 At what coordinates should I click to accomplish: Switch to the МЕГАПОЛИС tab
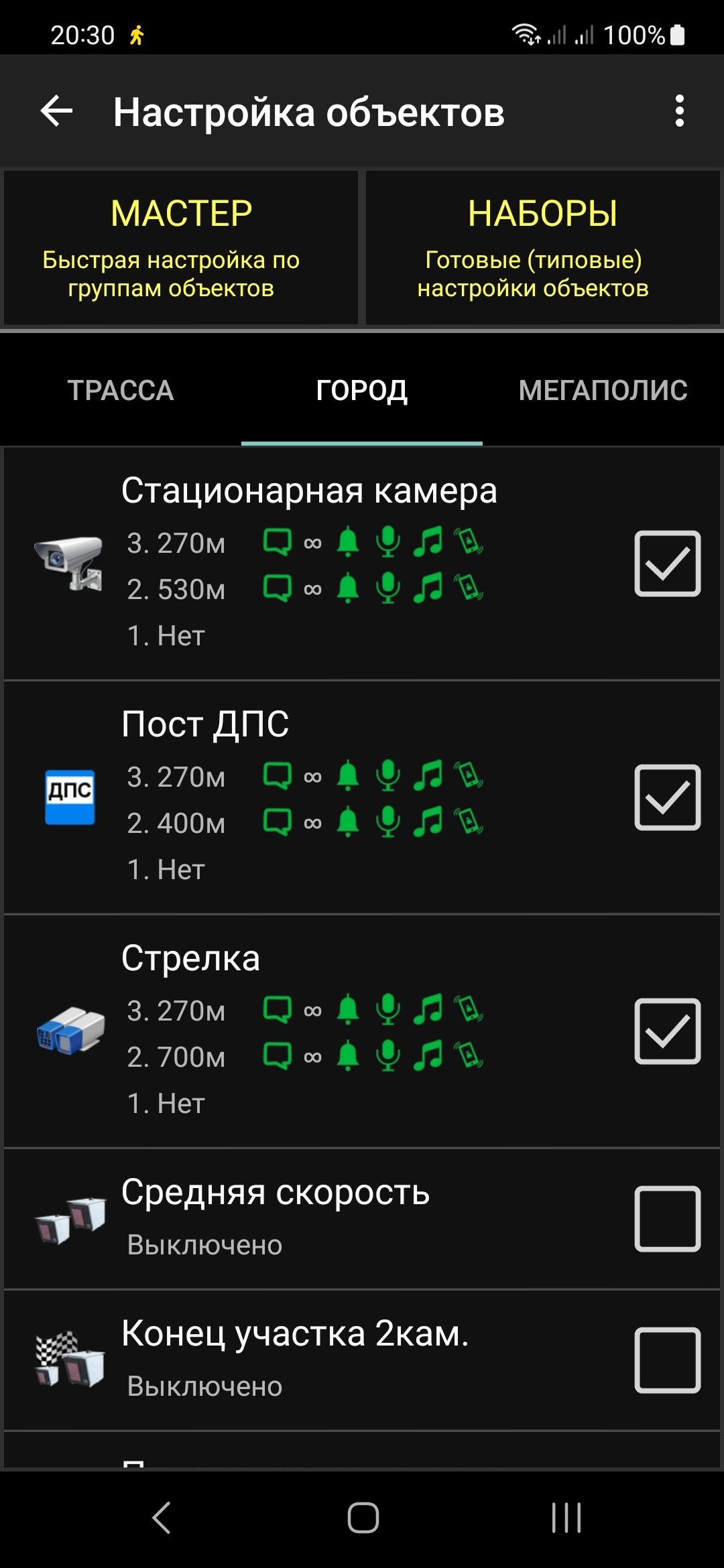point(603,390)
